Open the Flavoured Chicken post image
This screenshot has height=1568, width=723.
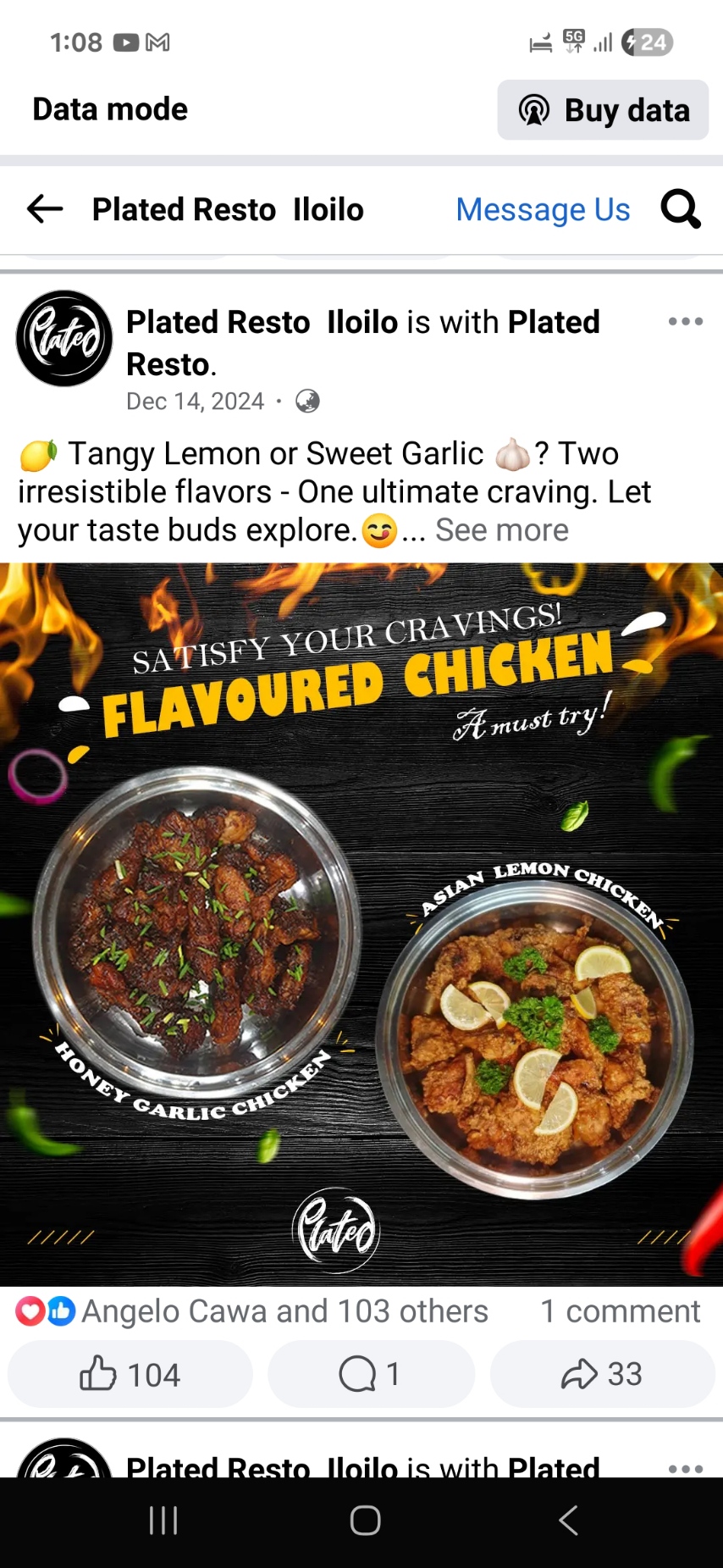361,923
